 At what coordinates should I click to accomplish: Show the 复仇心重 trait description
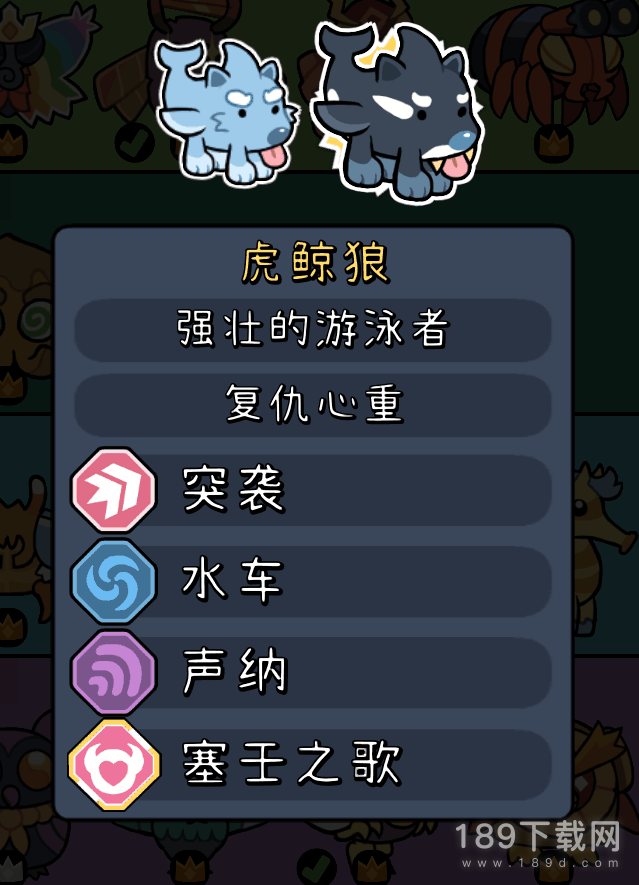tap(312, 405)
